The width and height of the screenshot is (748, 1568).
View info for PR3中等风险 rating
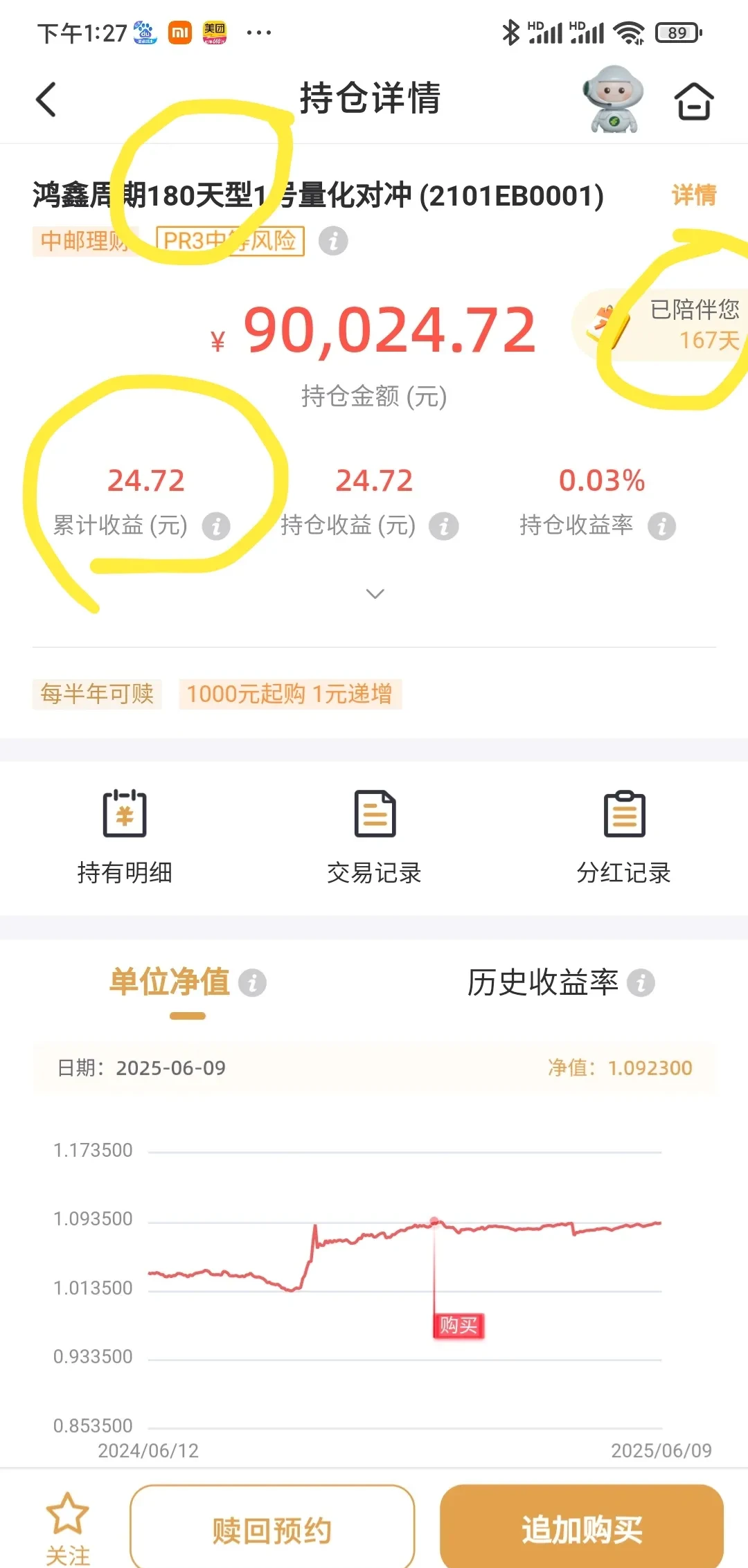[x=335, y=242]
